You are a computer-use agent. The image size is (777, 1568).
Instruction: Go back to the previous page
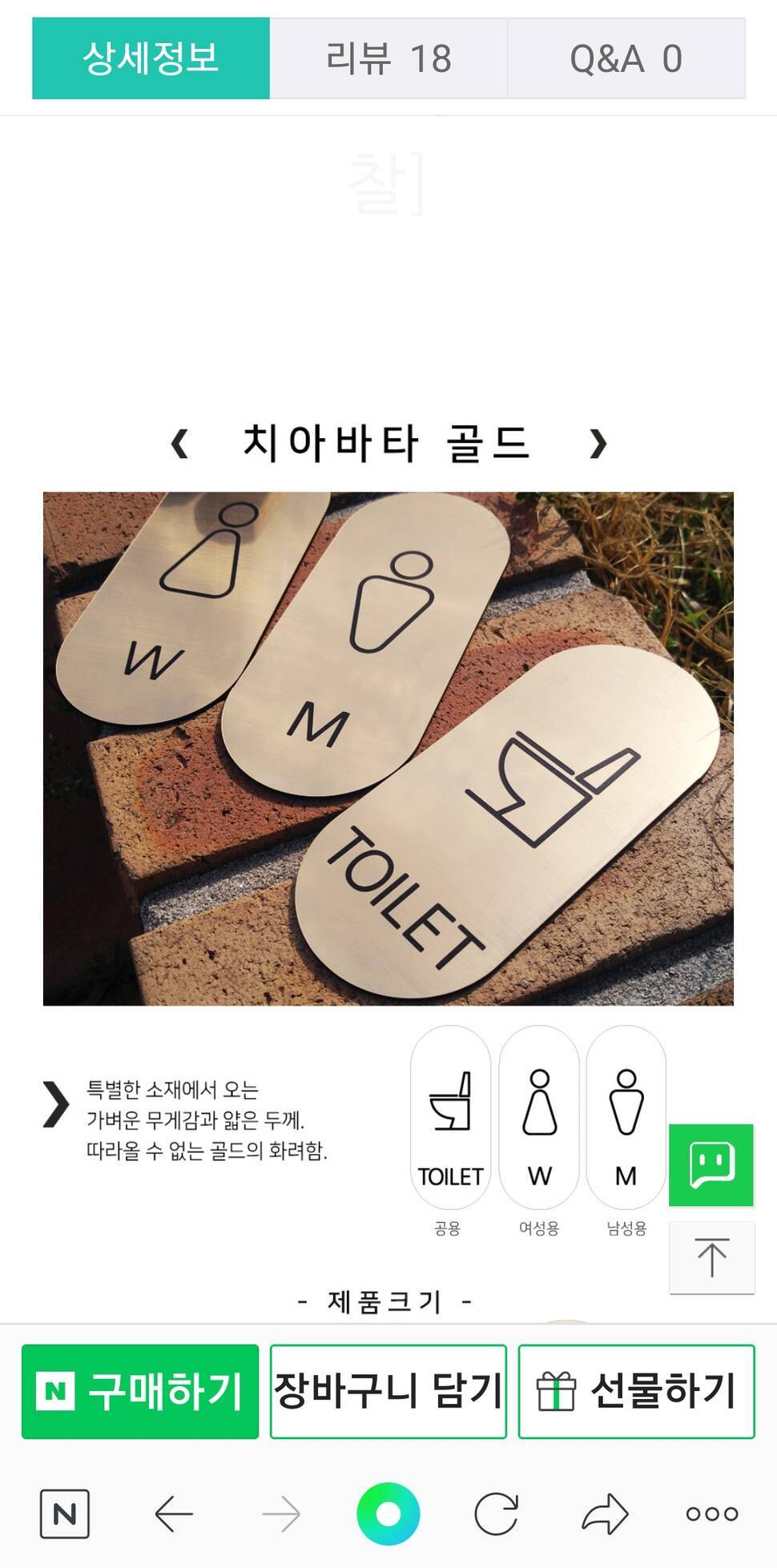[174, 1514]
